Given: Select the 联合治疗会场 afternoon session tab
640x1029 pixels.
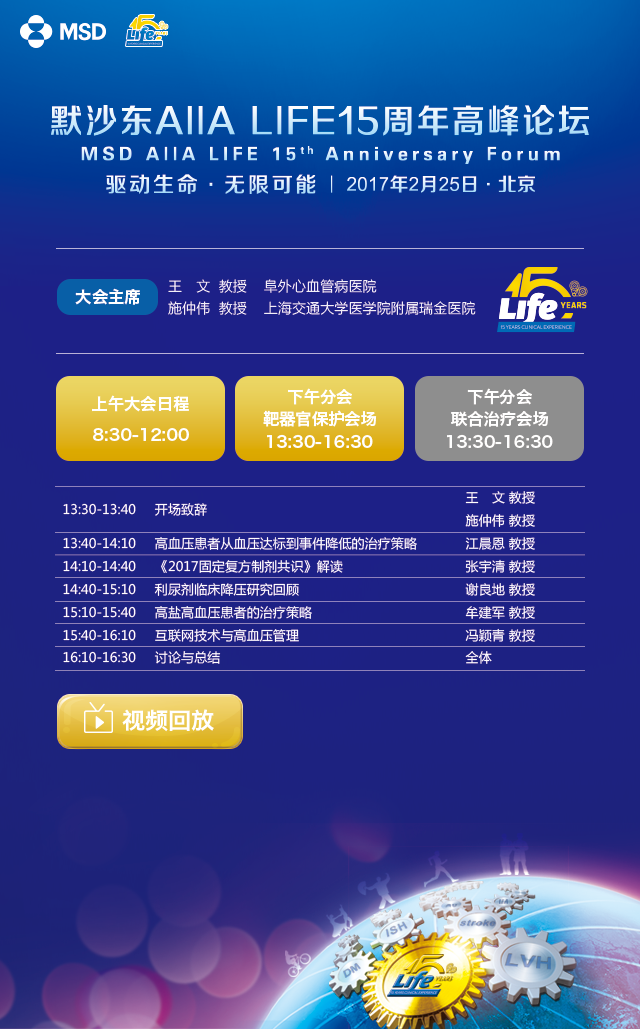Looking at the screenshot, I should point(499,418).
